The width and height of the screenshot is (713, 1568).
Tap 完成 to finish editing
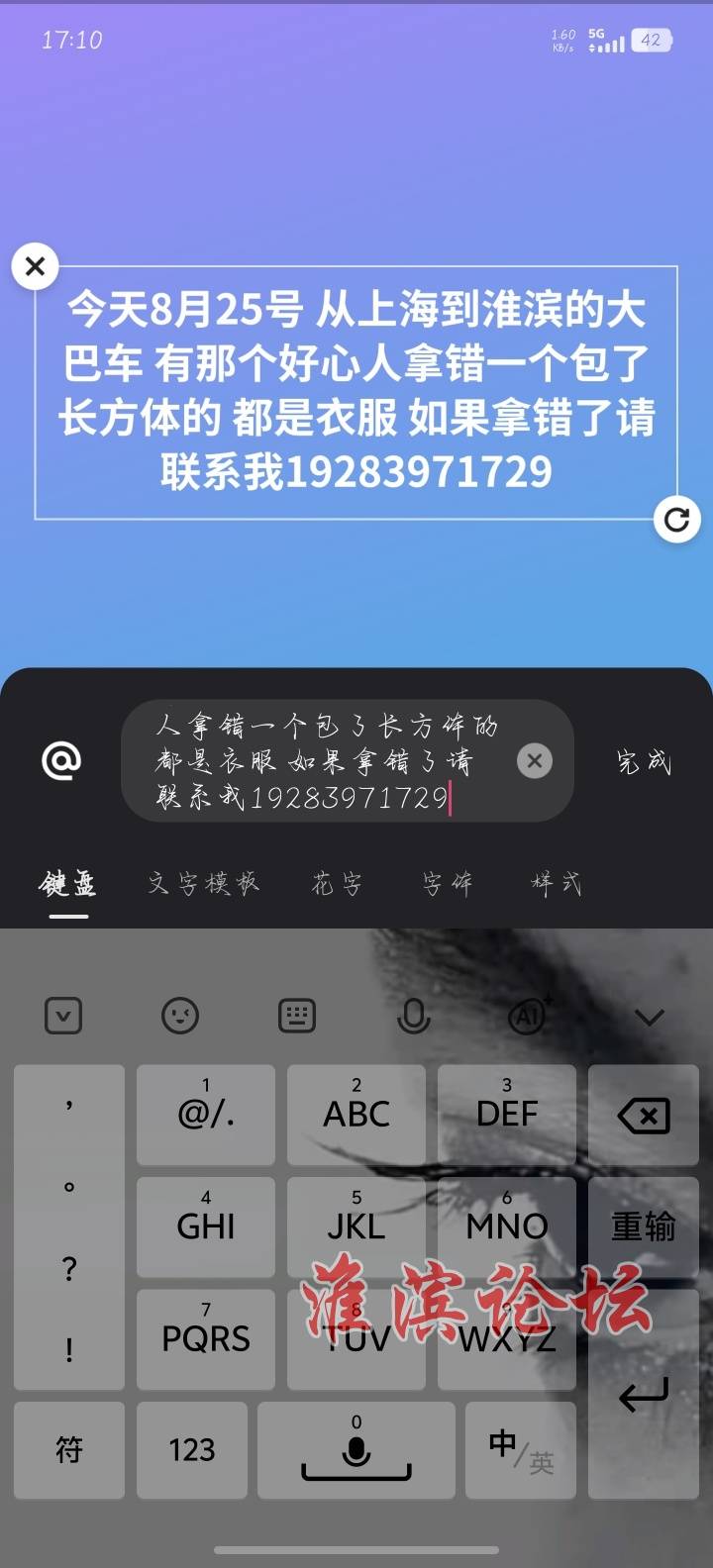pos(644,761)
